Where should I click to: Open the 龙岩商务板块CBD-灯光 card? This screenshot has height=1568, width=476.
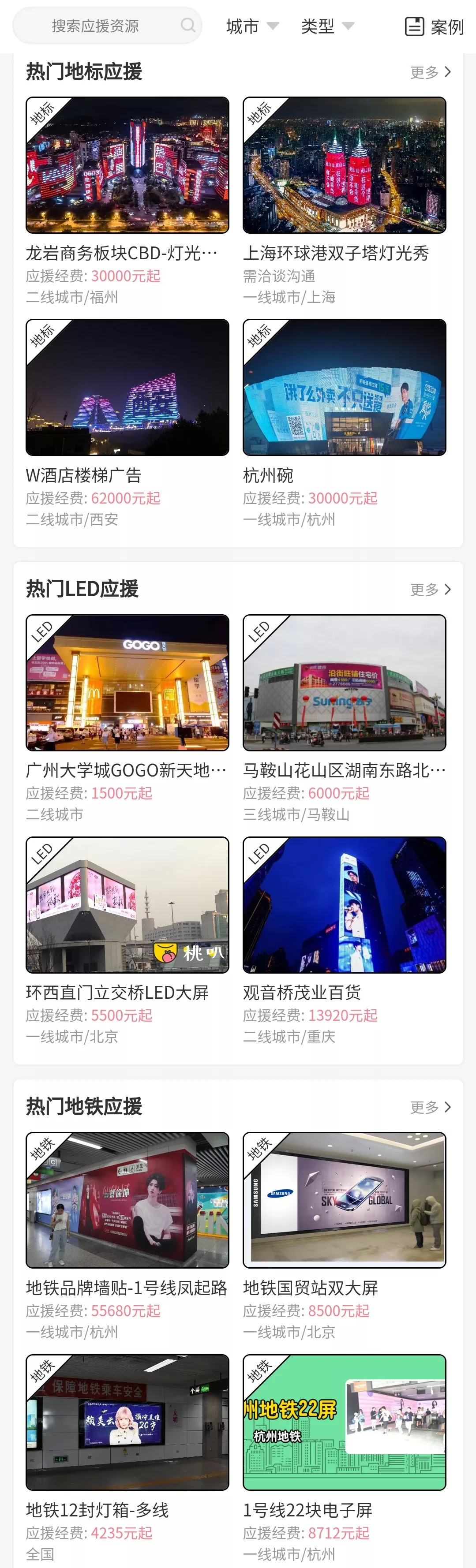pyautogui.click(x=127, y=165)
